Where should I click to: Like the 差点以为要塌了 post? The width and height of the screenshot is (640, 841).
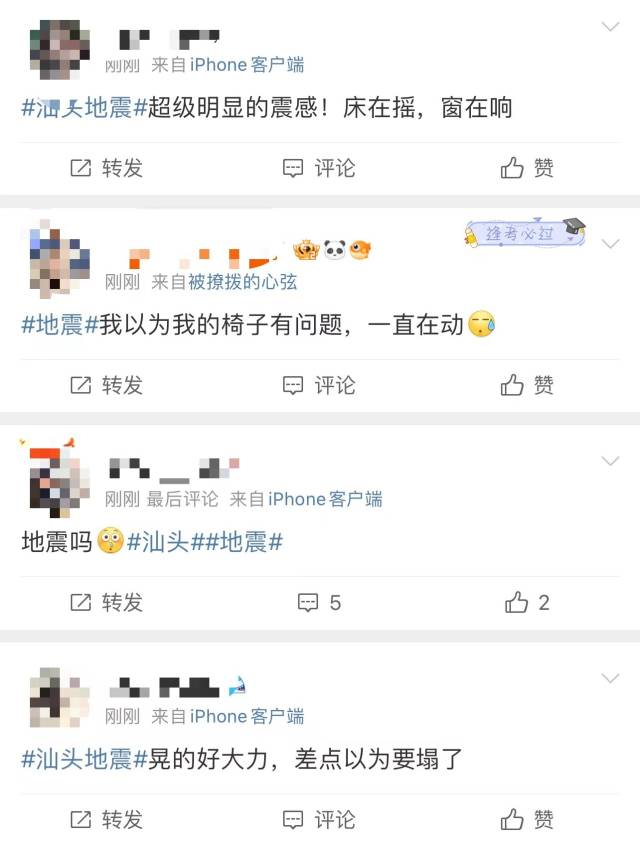click(x=527, y=820)
